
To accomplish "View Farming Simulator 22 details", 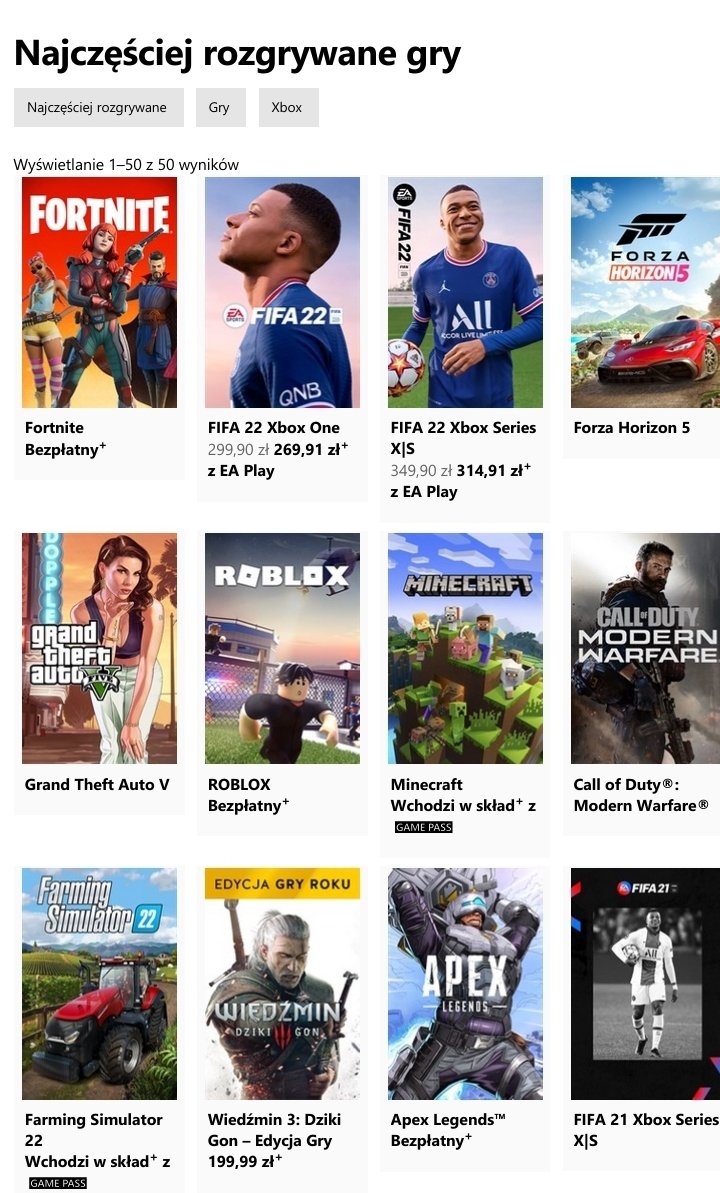I will point(99,1030).
